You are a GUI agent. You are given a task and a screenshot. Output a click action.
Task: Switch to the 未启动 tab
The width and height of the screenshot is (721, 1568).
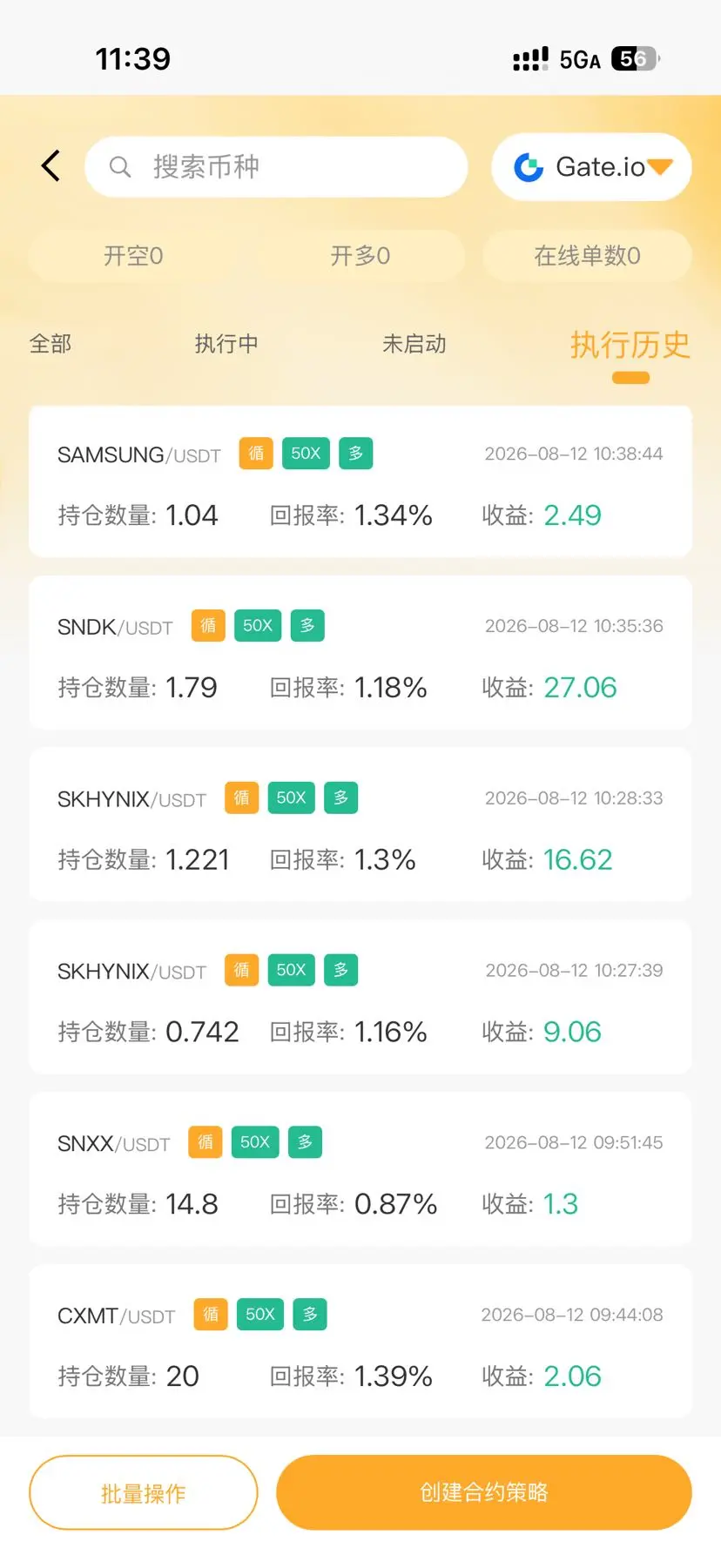click(414, 344)
